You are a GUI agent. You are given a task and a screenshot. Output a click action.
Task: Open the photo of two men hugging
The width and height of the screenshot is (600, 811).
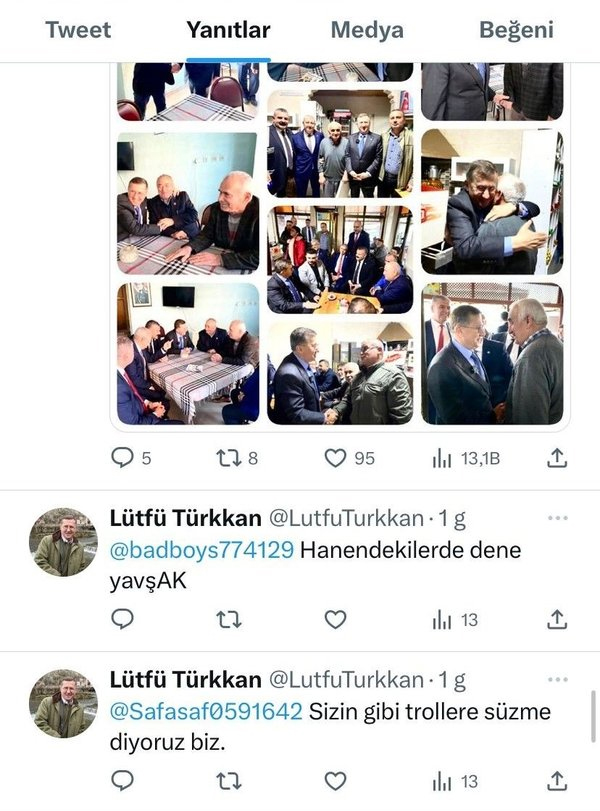tap(491, 200)
